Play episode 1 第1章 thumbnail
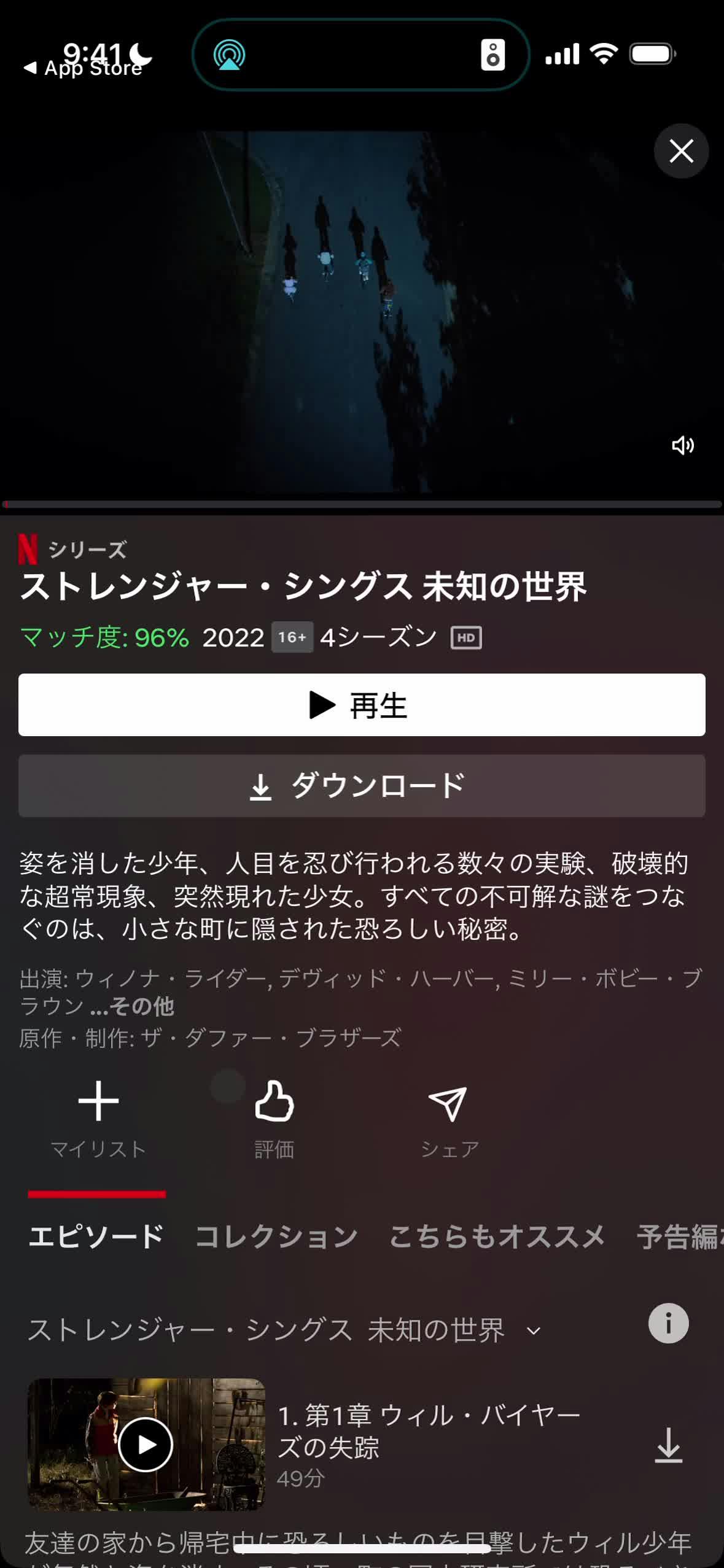This screenshot has height=1568, width=724. pyautogui.click(x=146, y=1444)
